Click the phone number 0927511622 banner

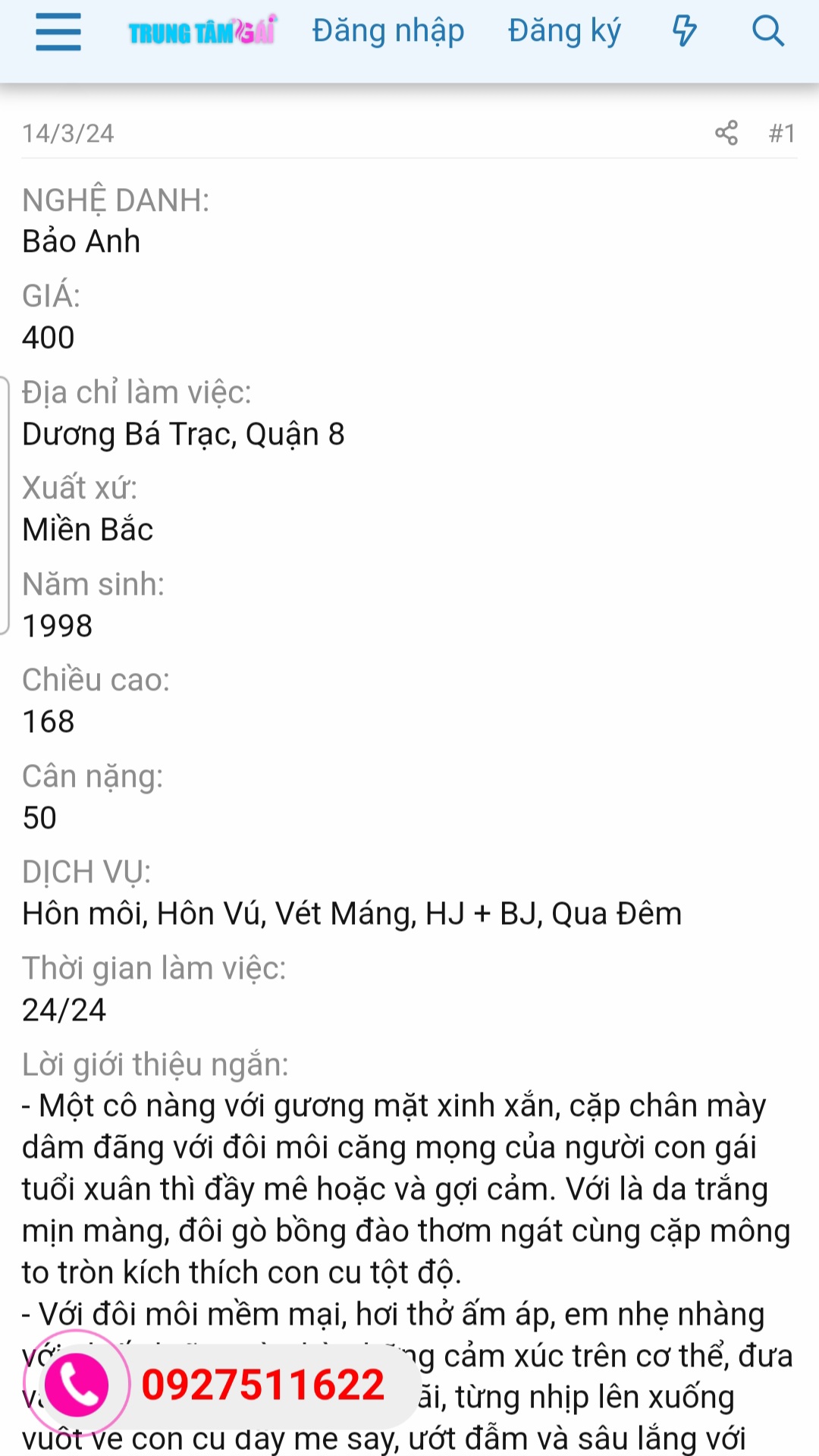pos(265,1382)
